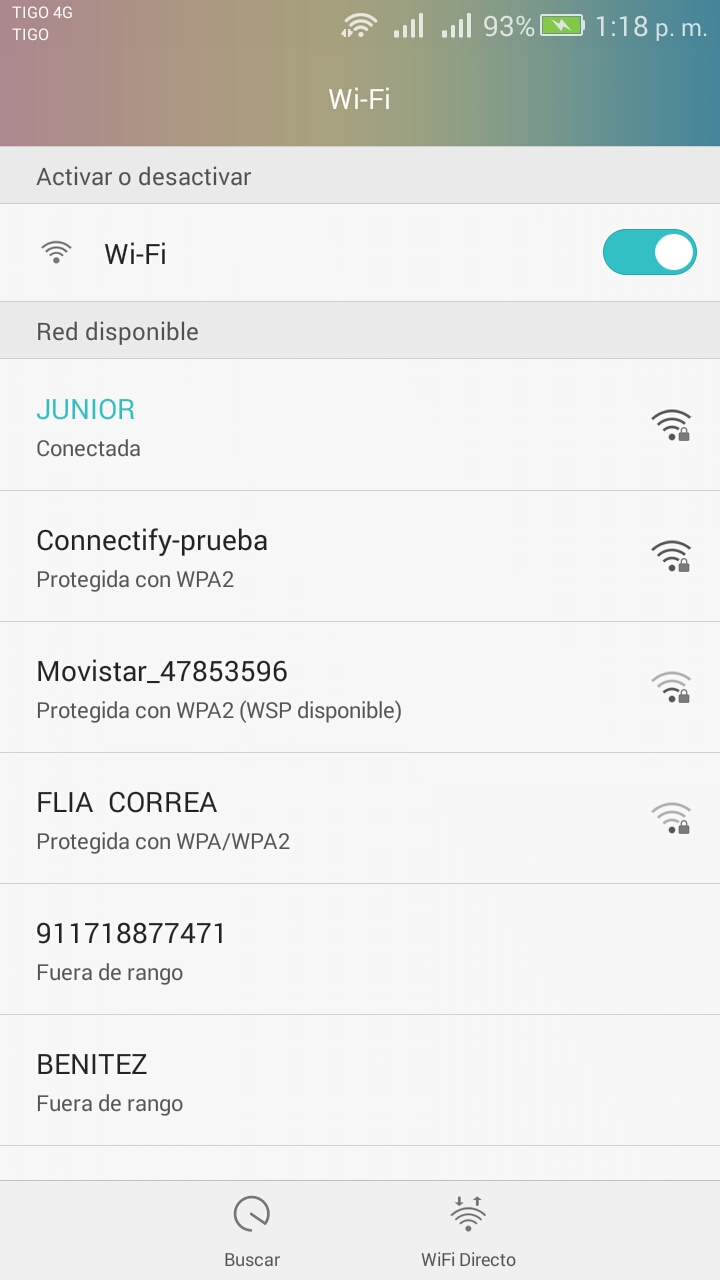Connect to Movistar_47853596 network

tap(360, 688)
